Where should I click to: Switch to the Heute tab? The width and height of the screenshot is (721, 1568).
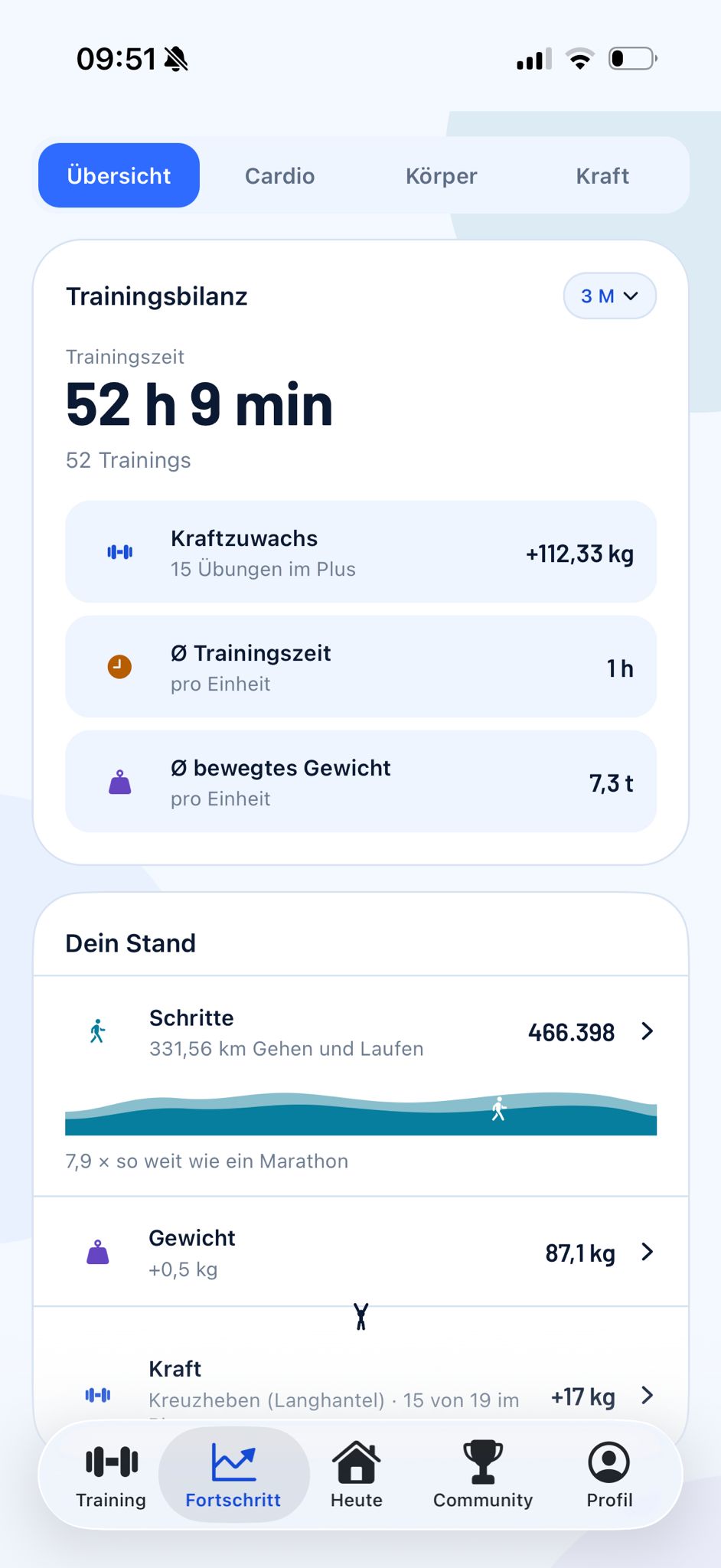click(357, 1475)
